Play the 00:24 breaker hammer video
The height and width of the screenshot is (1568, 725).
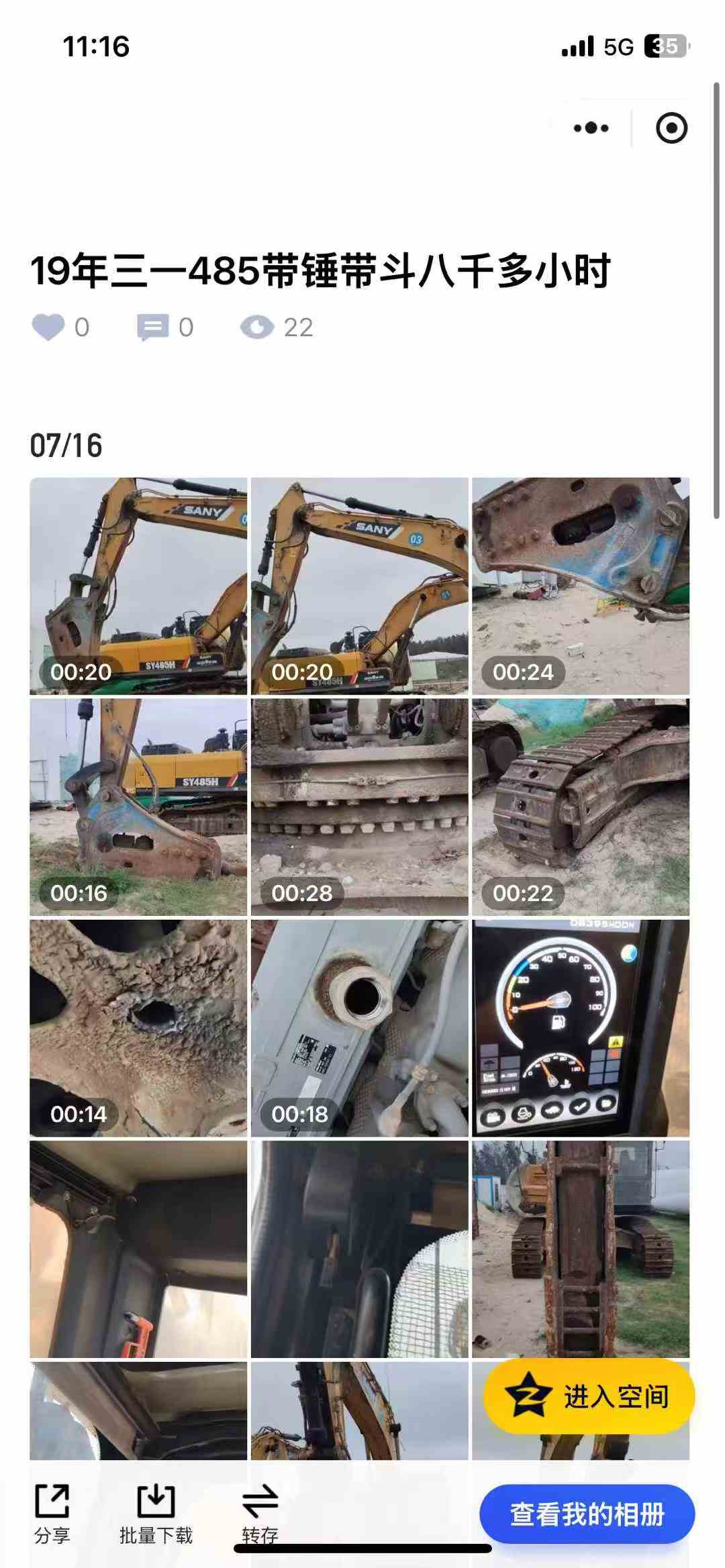(x=581, y=586)
